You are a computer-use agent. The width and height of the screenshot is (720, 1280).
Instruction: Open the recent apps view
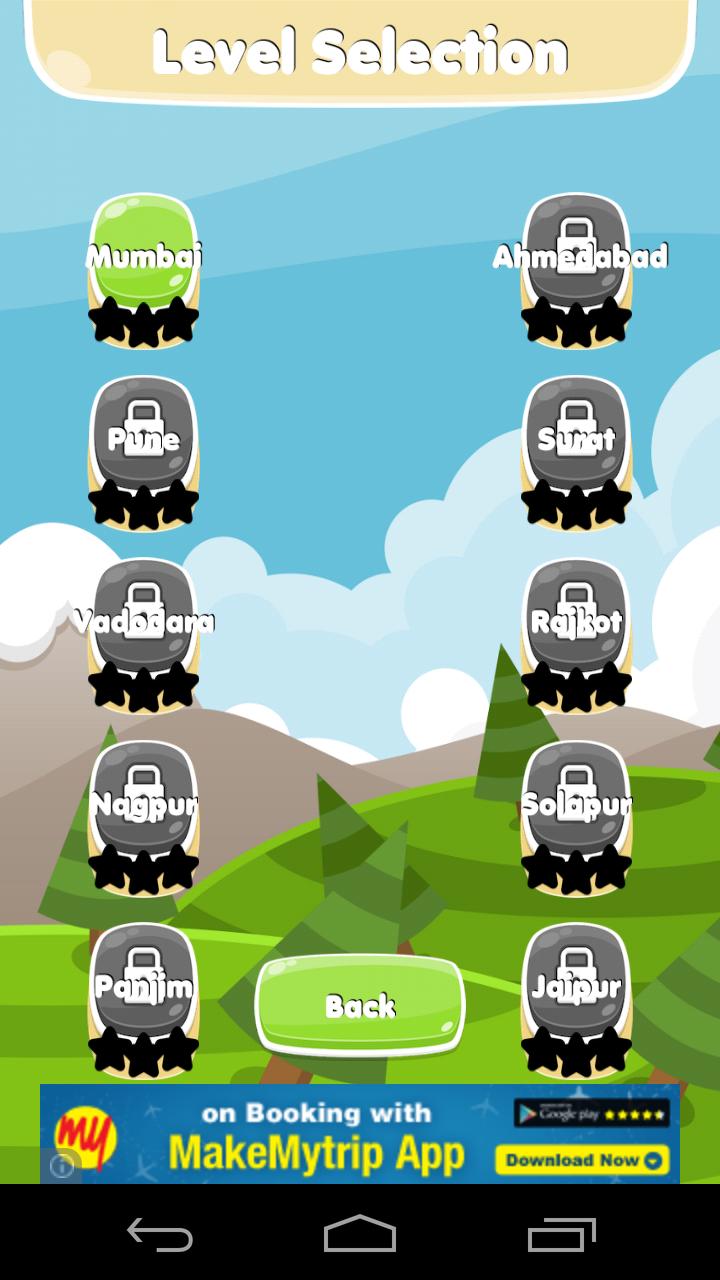(561, 1234)
